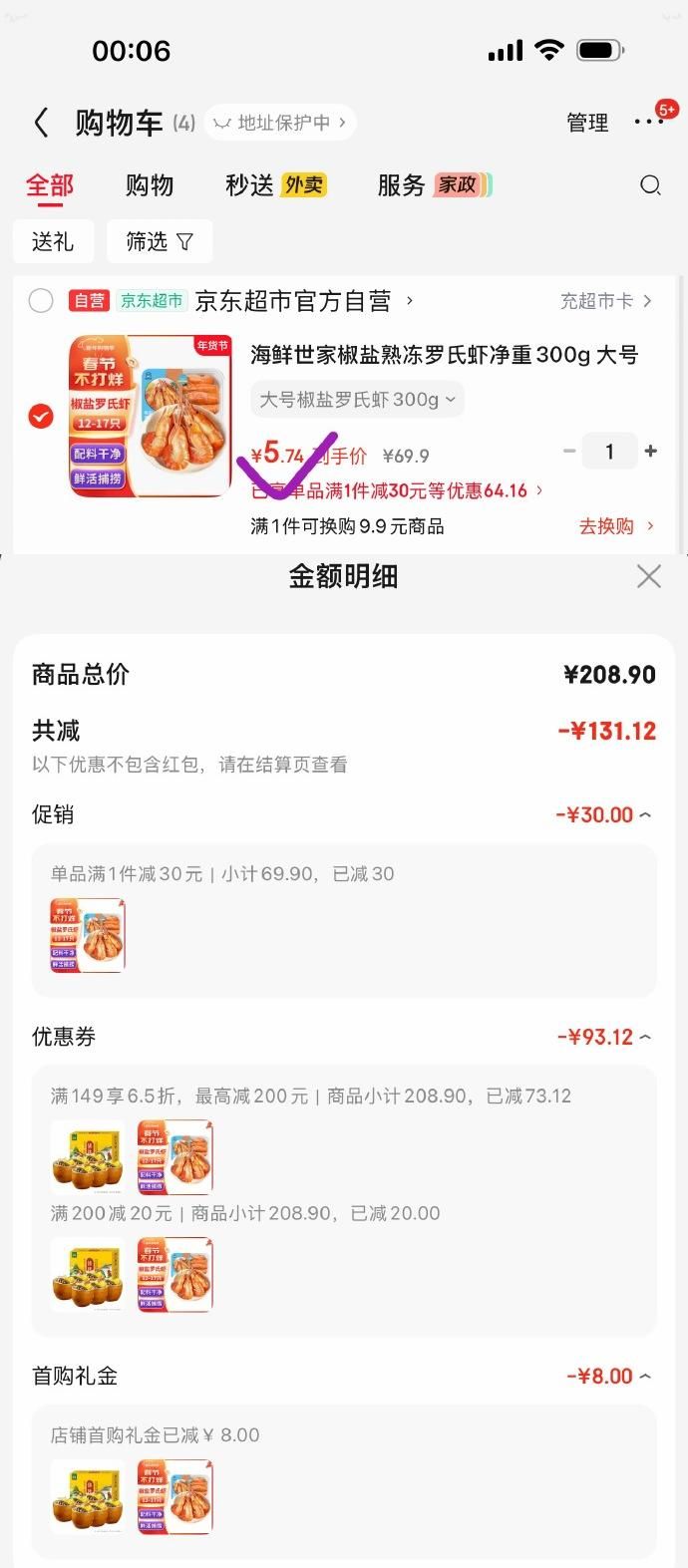Switch to the 购物 tab
The width and height of the screenshot is (688, 1568).
click(x=150, y=185)
